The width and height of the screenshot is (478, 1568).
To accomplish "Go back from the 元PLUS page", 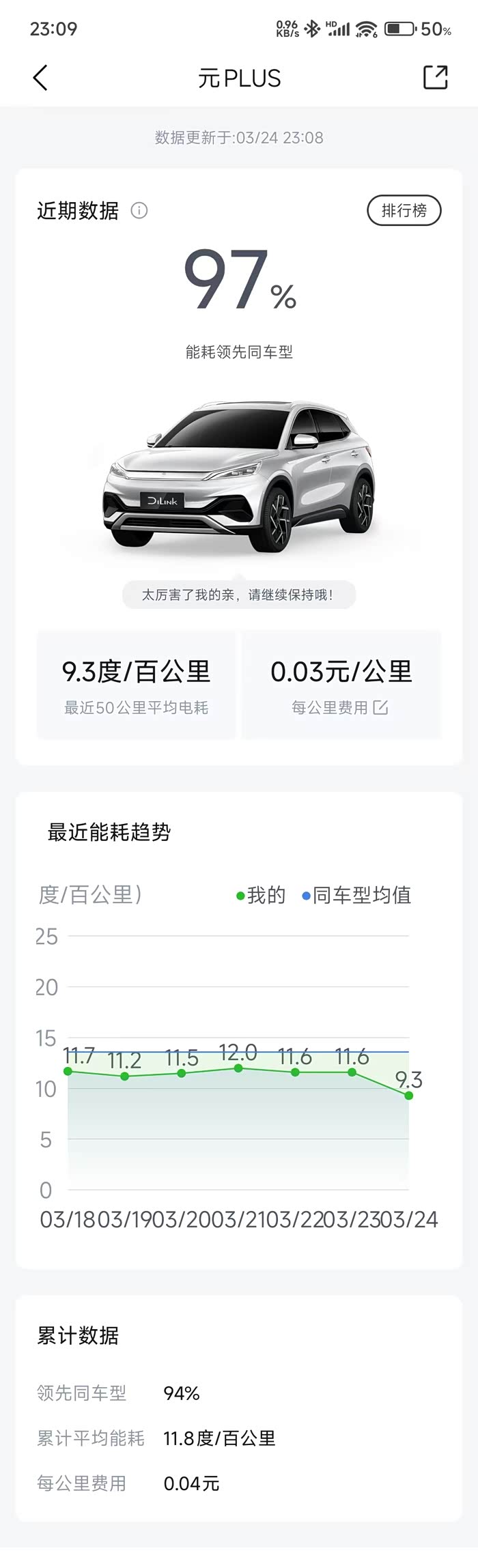I will click(x=40, y=78).
